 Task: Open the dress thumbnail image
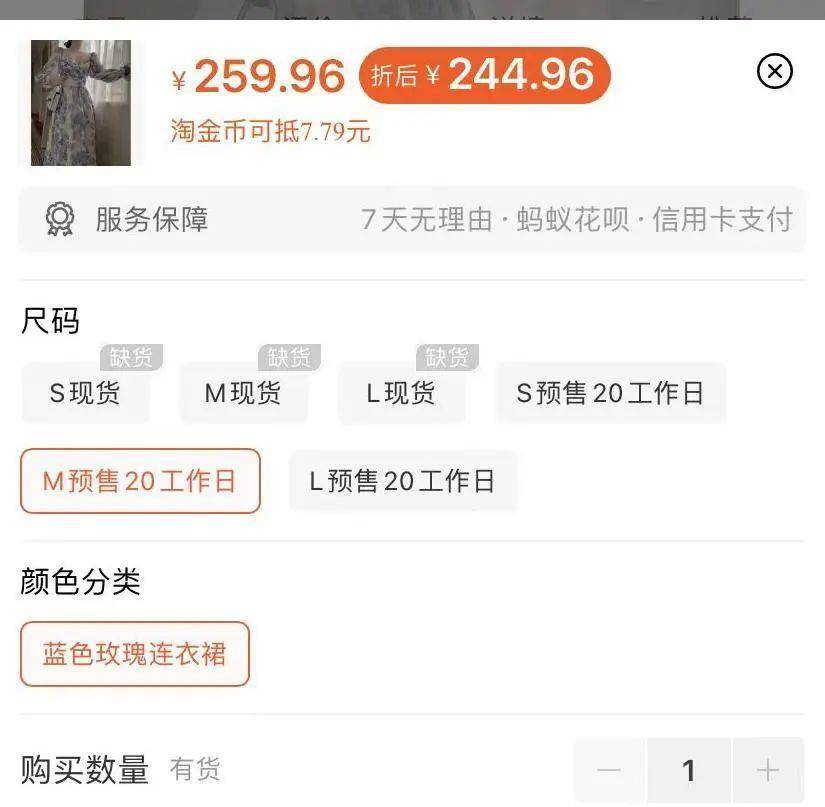click(x=81, y=102)
